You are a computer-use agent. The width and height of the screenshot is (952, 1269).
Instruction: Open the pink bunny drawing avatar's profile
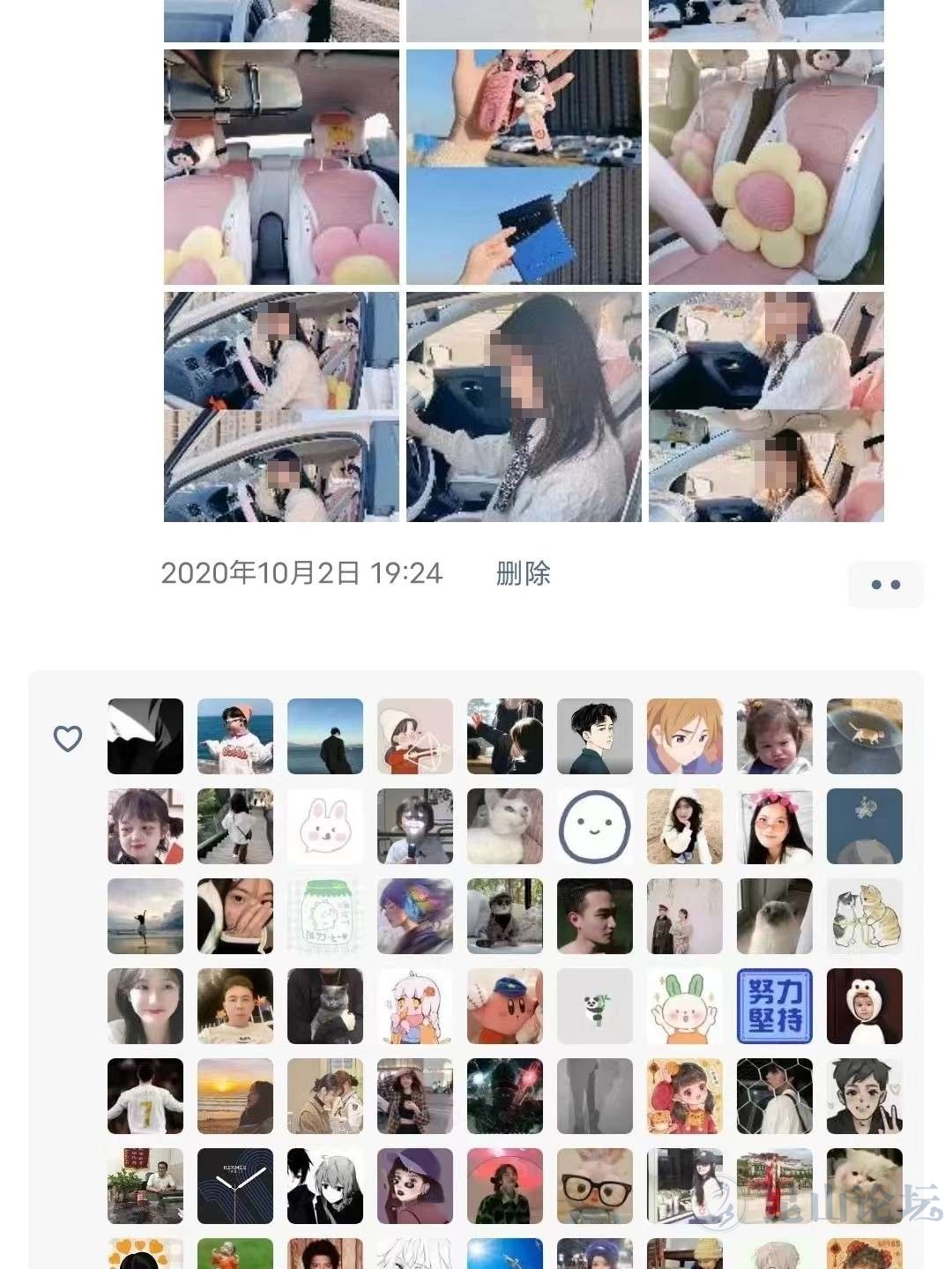(325, 826)
